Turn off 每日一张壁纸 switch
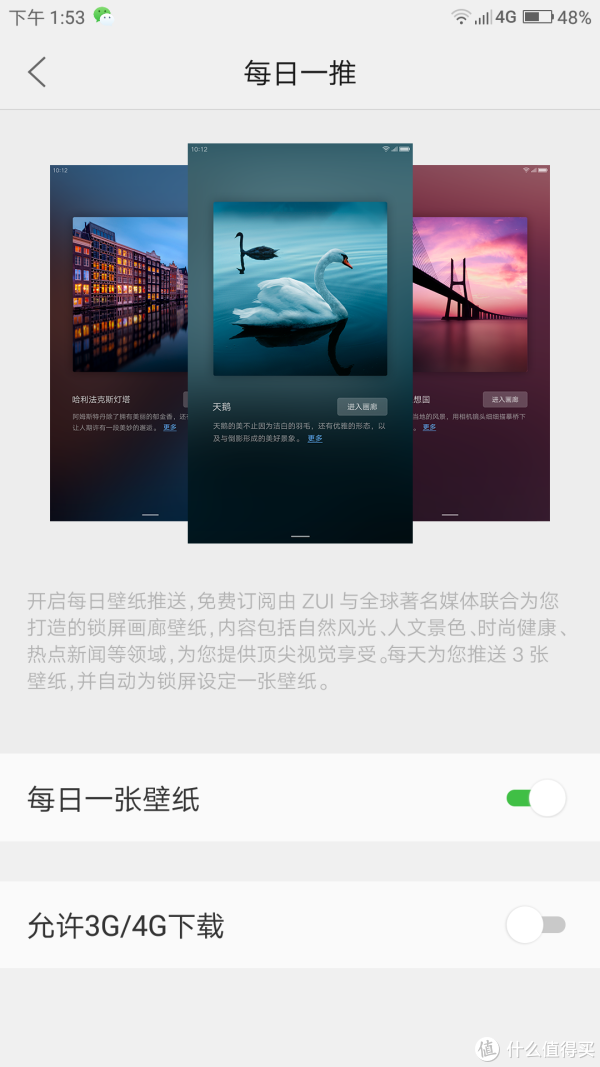This screenshot has width=600, height=1067. 536,798
